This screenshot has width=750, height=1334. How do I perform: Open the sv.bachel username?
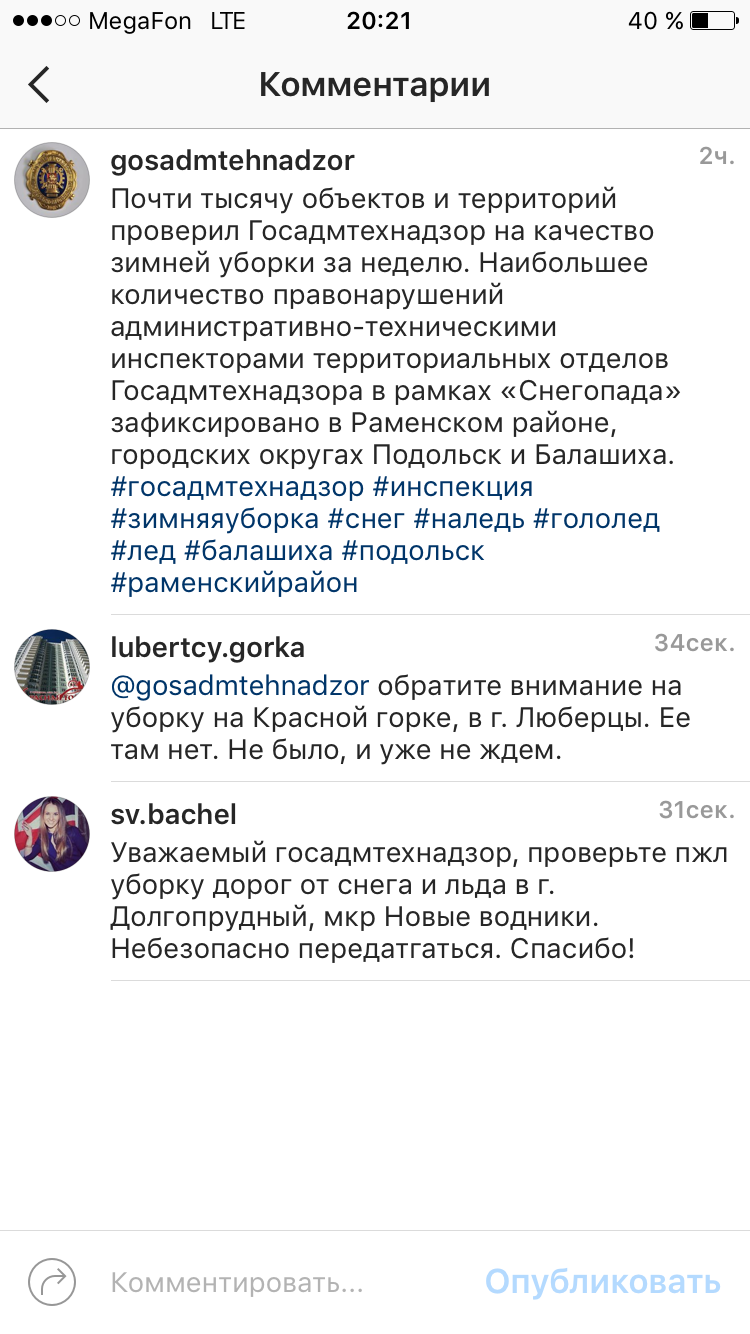coord(173,815)
